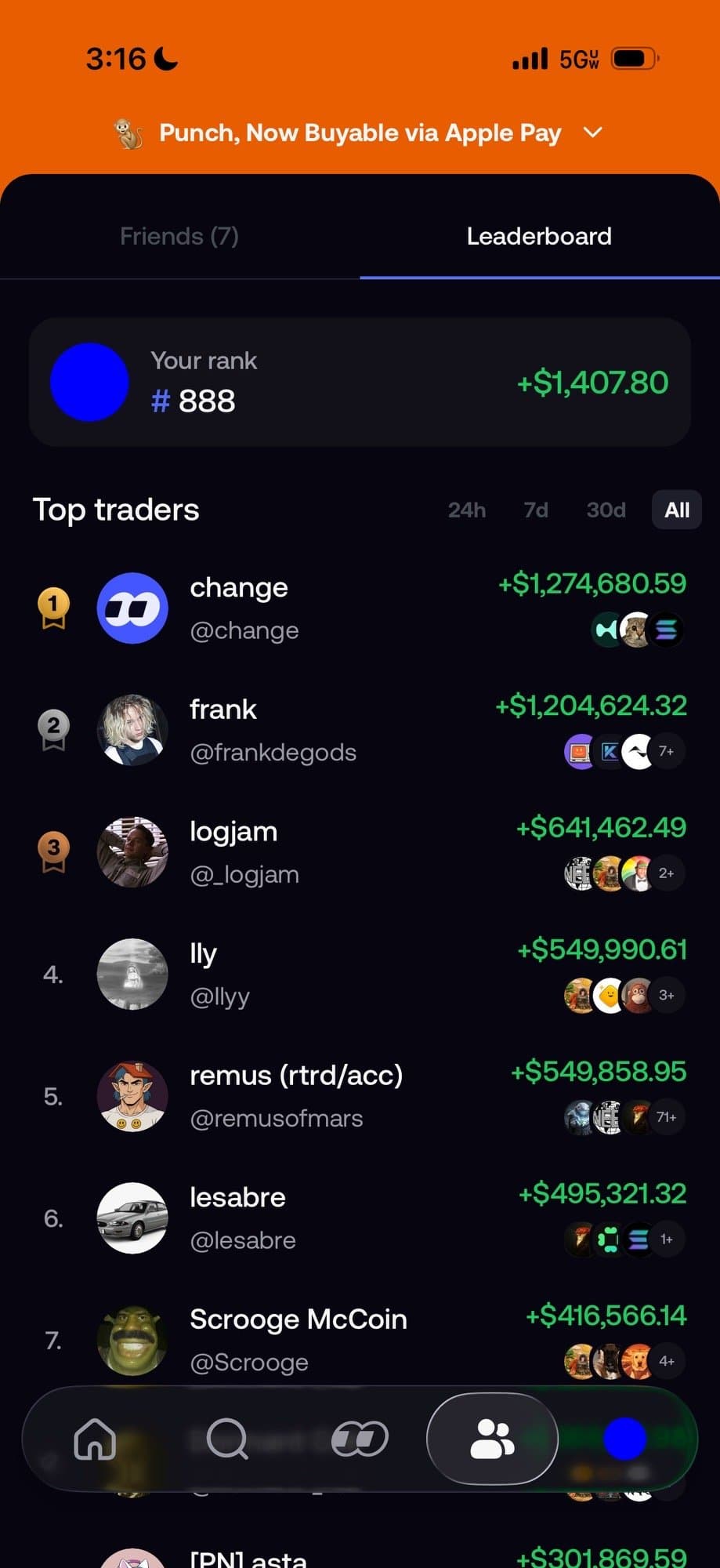View frank @frankdegods profile
720x1568 pixels.
click(273, 730)
